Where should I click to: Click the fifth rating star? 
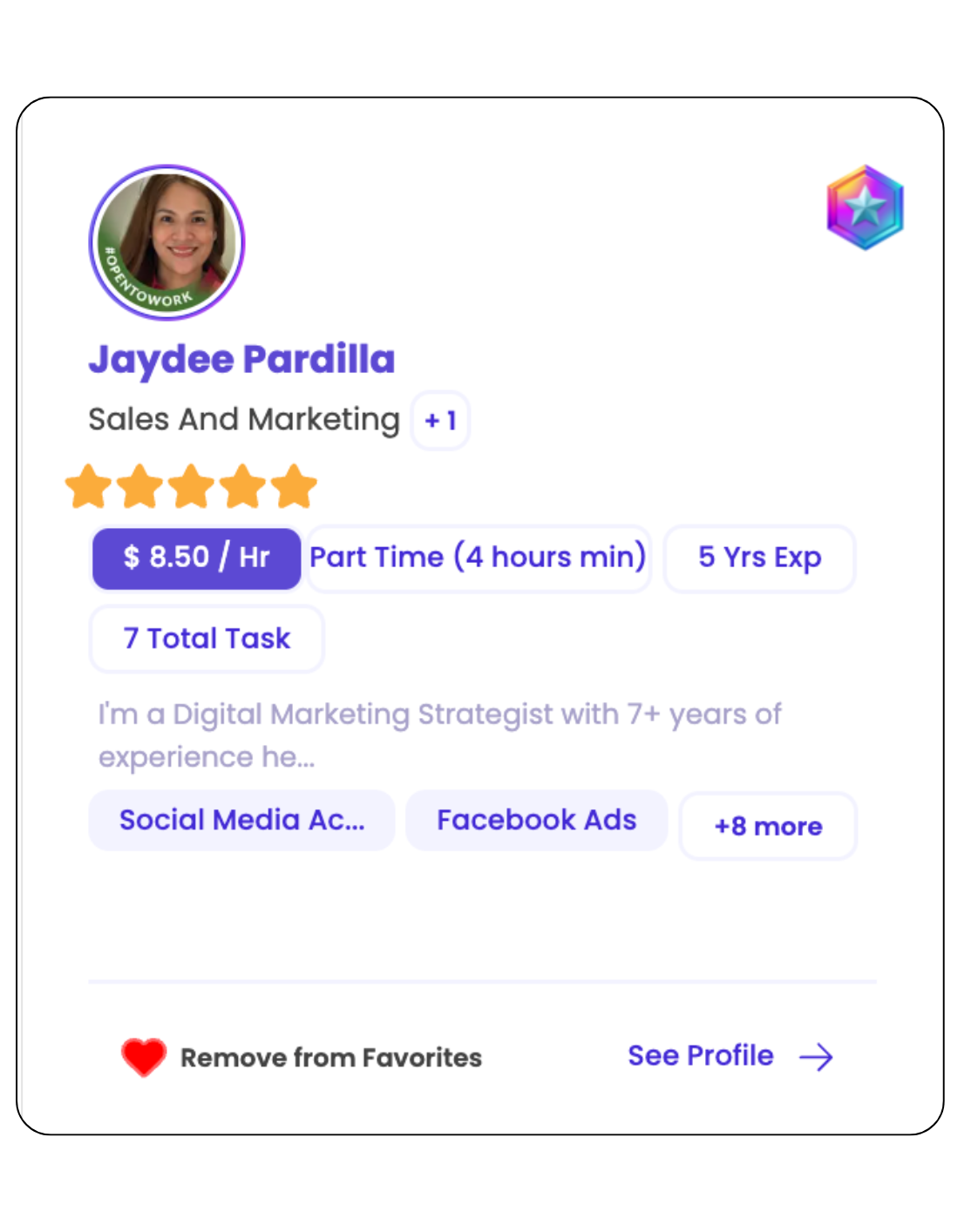click(294, 485)
